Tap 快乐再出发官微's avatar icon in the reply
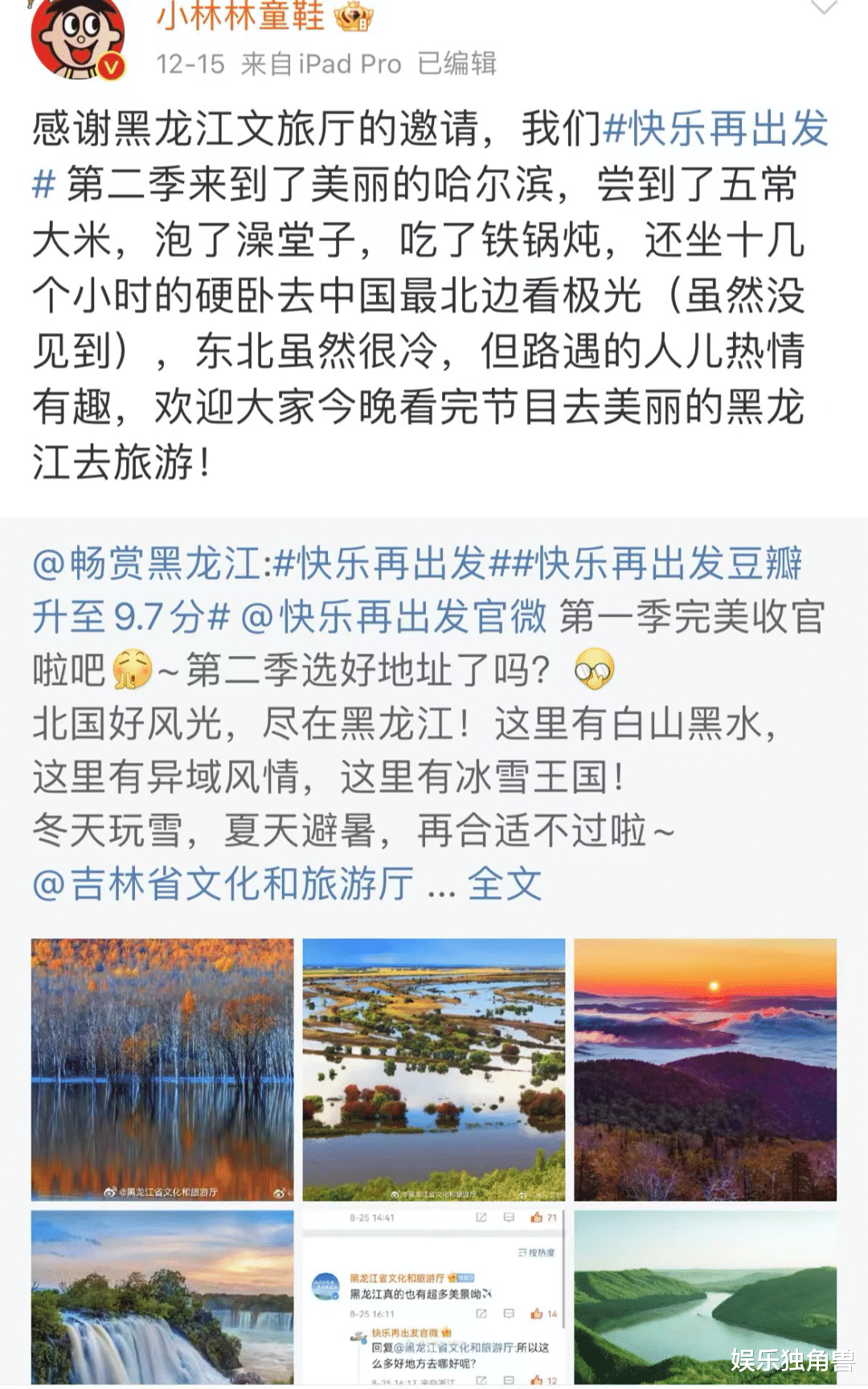 pyautogui.click(x=358, y=1335)
